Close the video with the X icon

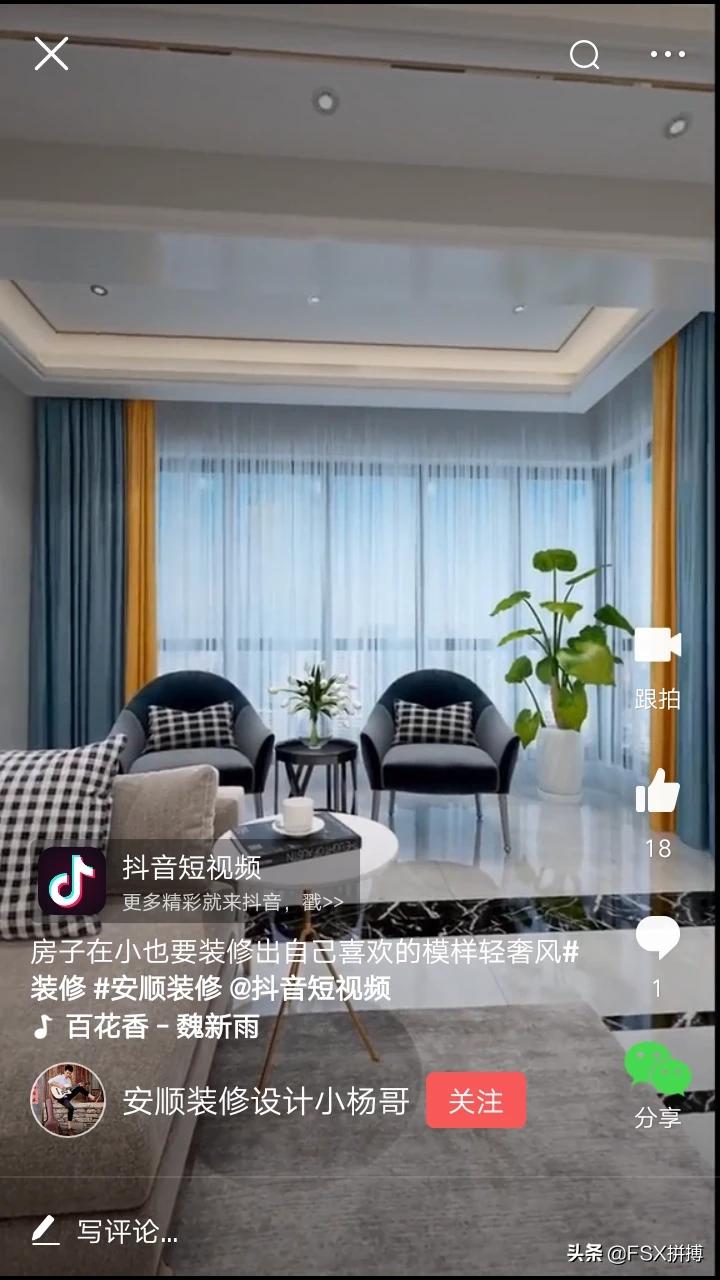[x=51, y=54]
